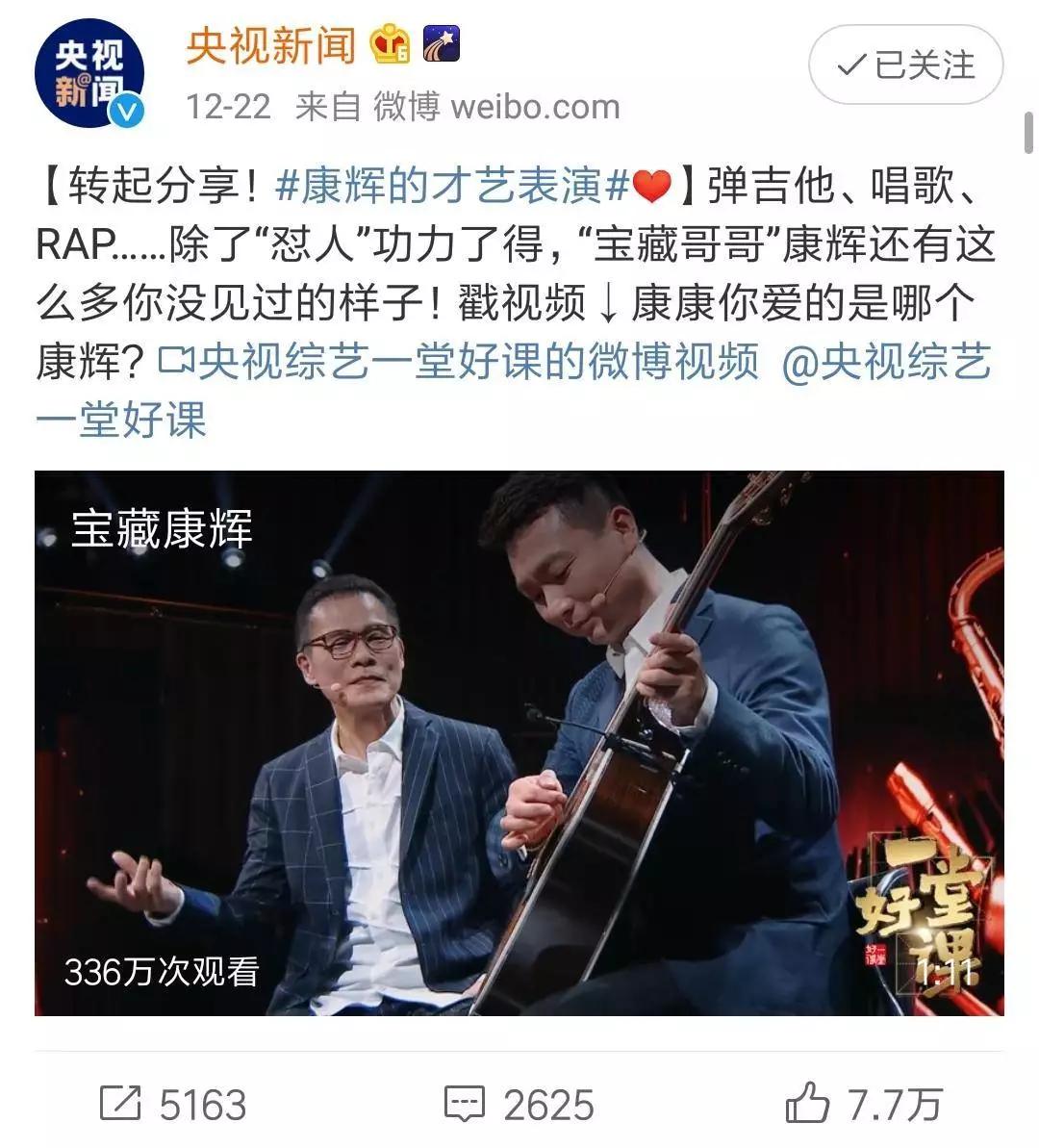This screenshot has height=1148, width=1039.
Task: Click the video camera icon before the video link
Action: coord(178,360)
